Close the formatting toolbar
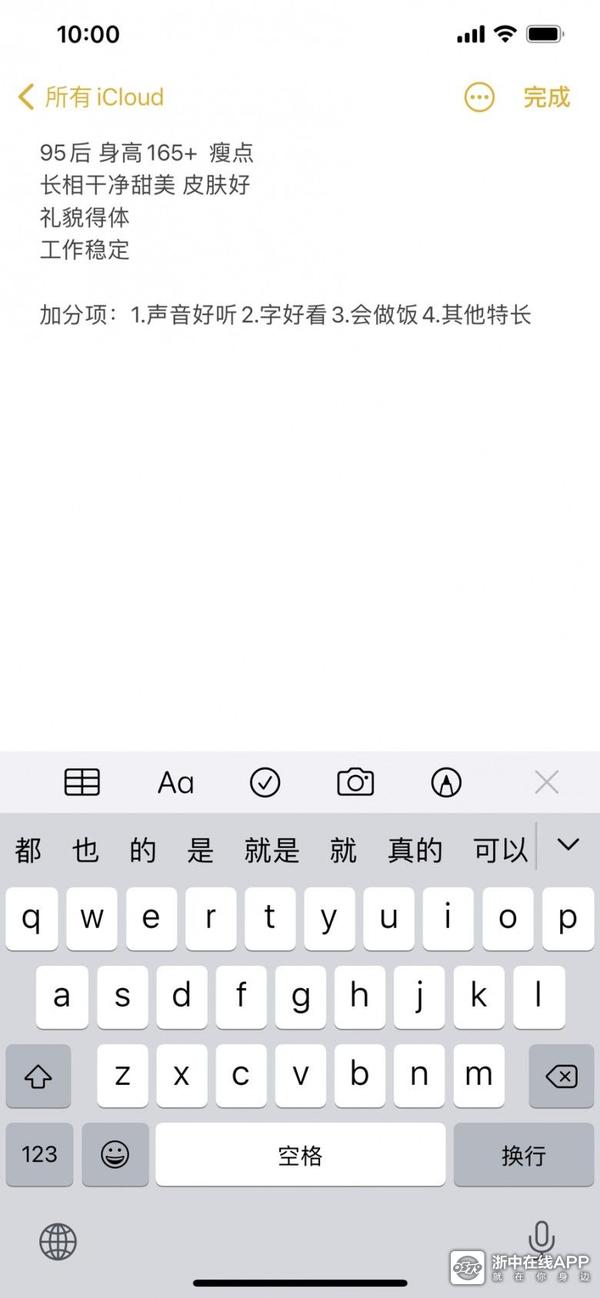 (546, 782)
